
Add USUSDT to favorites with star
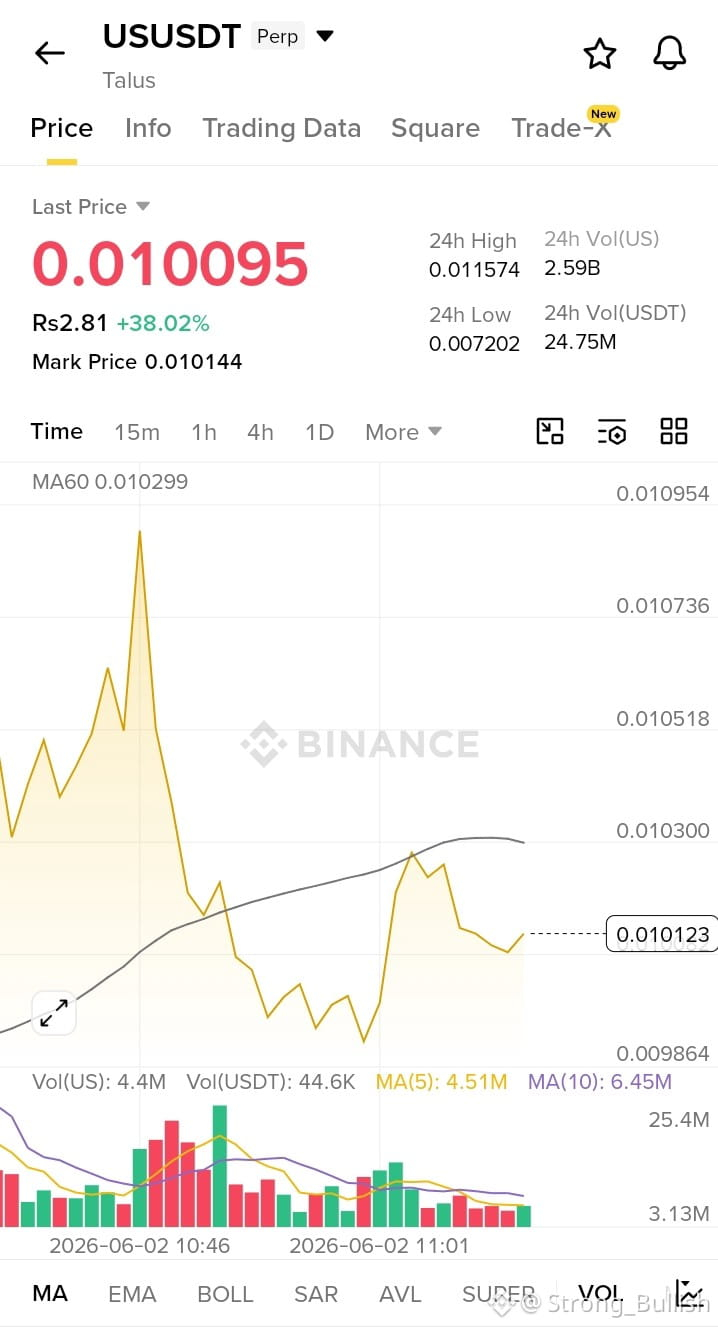[600, 53]
